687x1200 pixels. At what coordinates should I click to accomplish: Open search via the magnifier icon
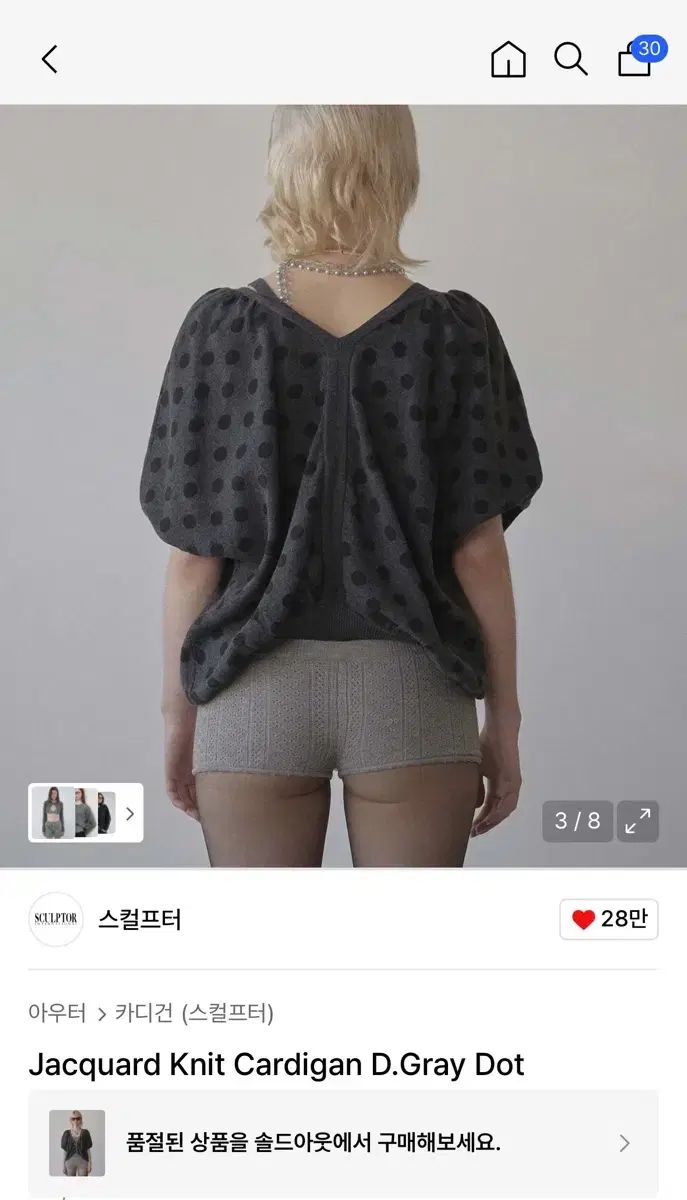pyautogui.click(x=570, y=60)
